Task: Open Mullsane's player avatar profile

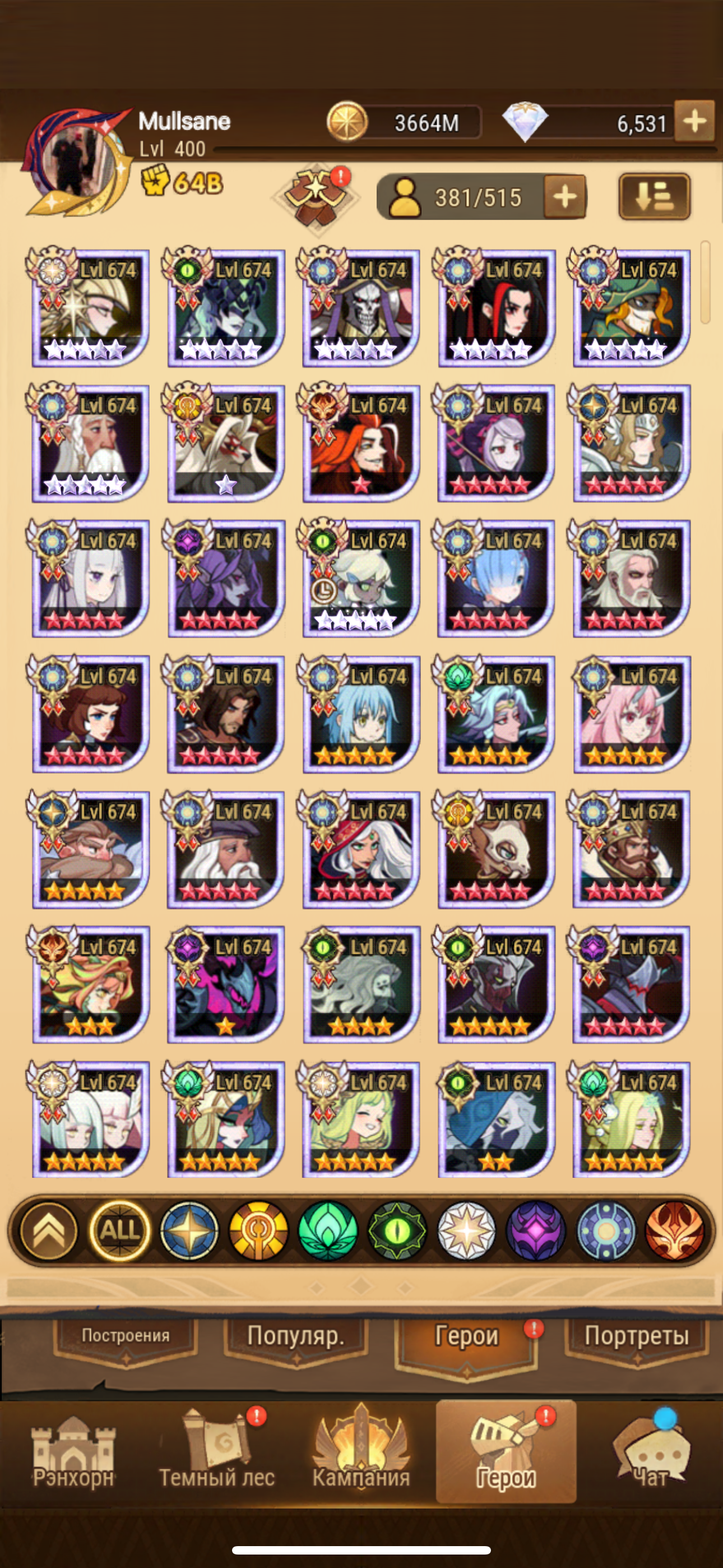Action: (x=76, y=163)
